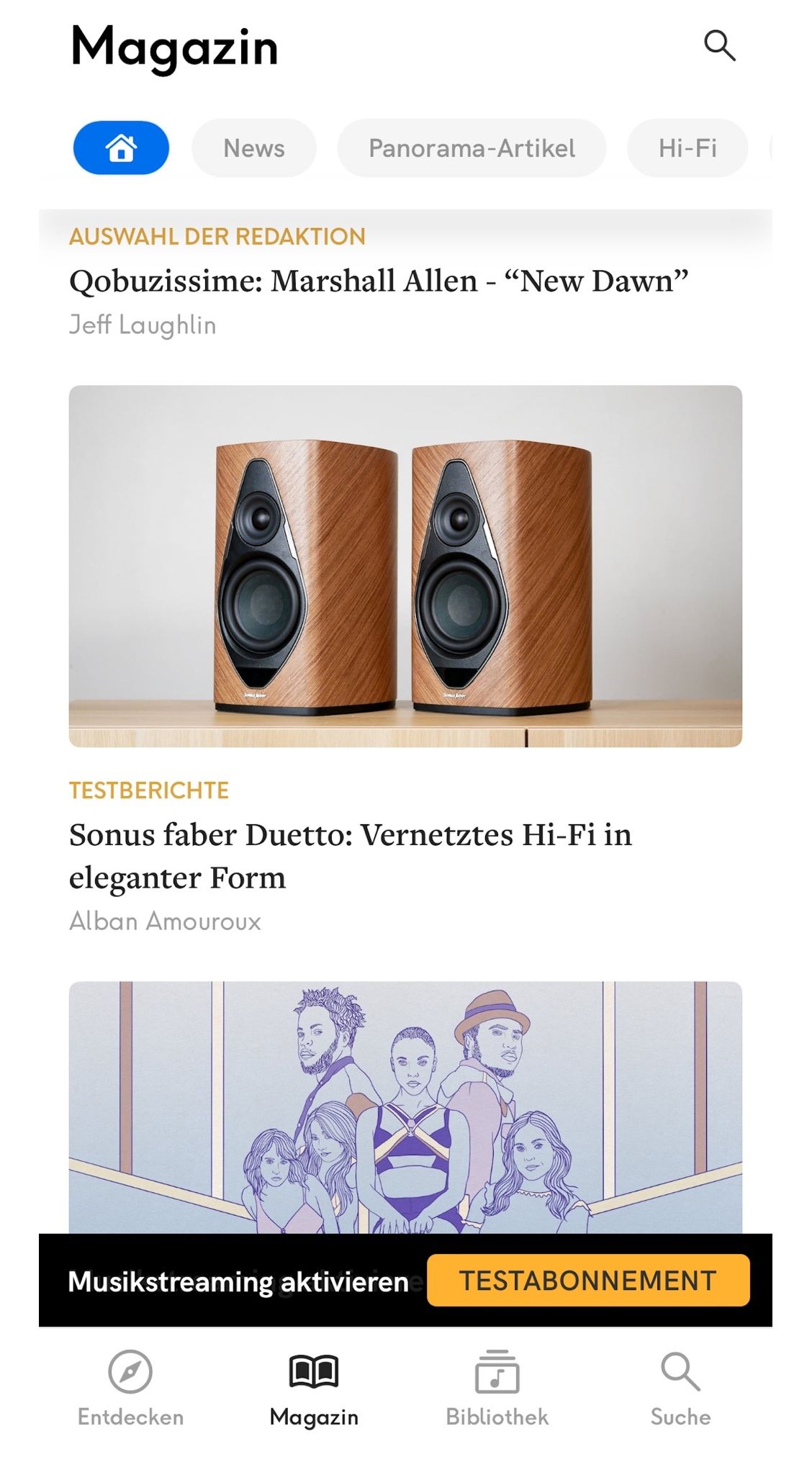Open the Qobuzissime Marshall Allen article
This screenshot has height=1462, width=812.
pyautogui.click(x=379, y=281)
